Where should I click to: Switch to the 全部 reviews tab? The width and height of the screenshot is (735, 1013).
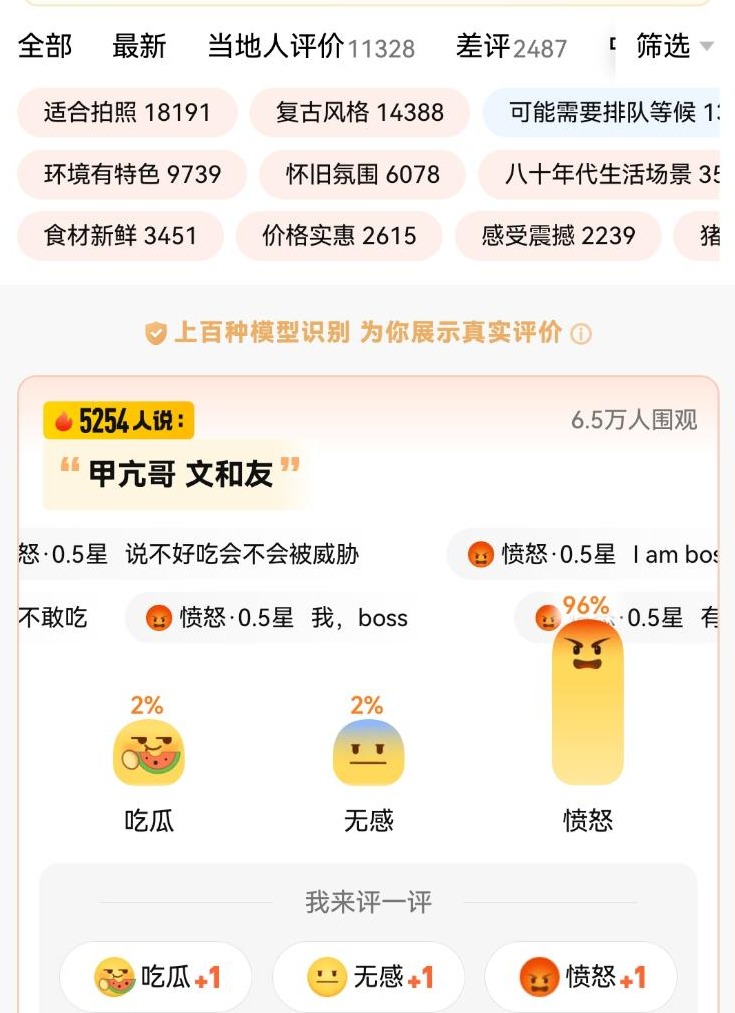(x=45, y=46)
